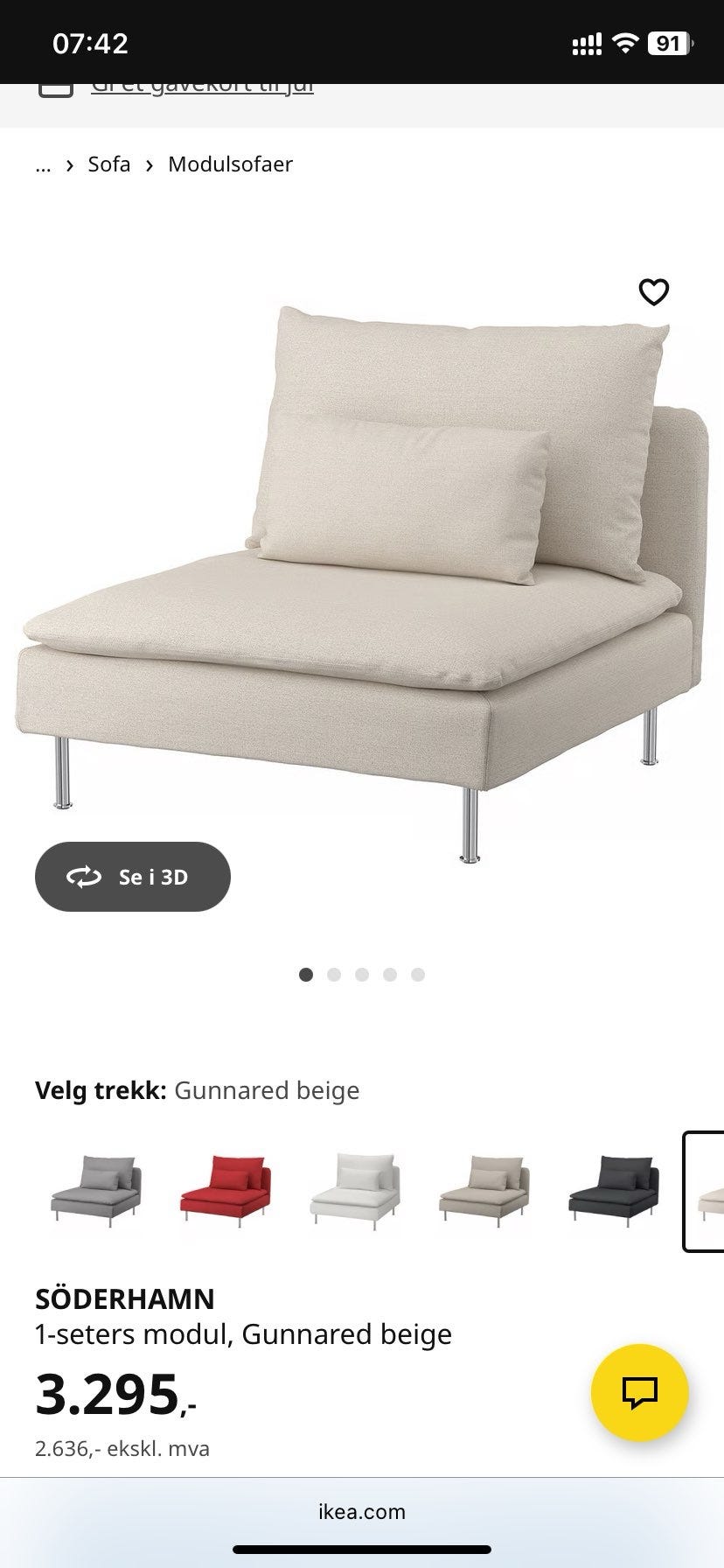
Task: Select the grey cover swatch
Action: [x=96, y=1191]
